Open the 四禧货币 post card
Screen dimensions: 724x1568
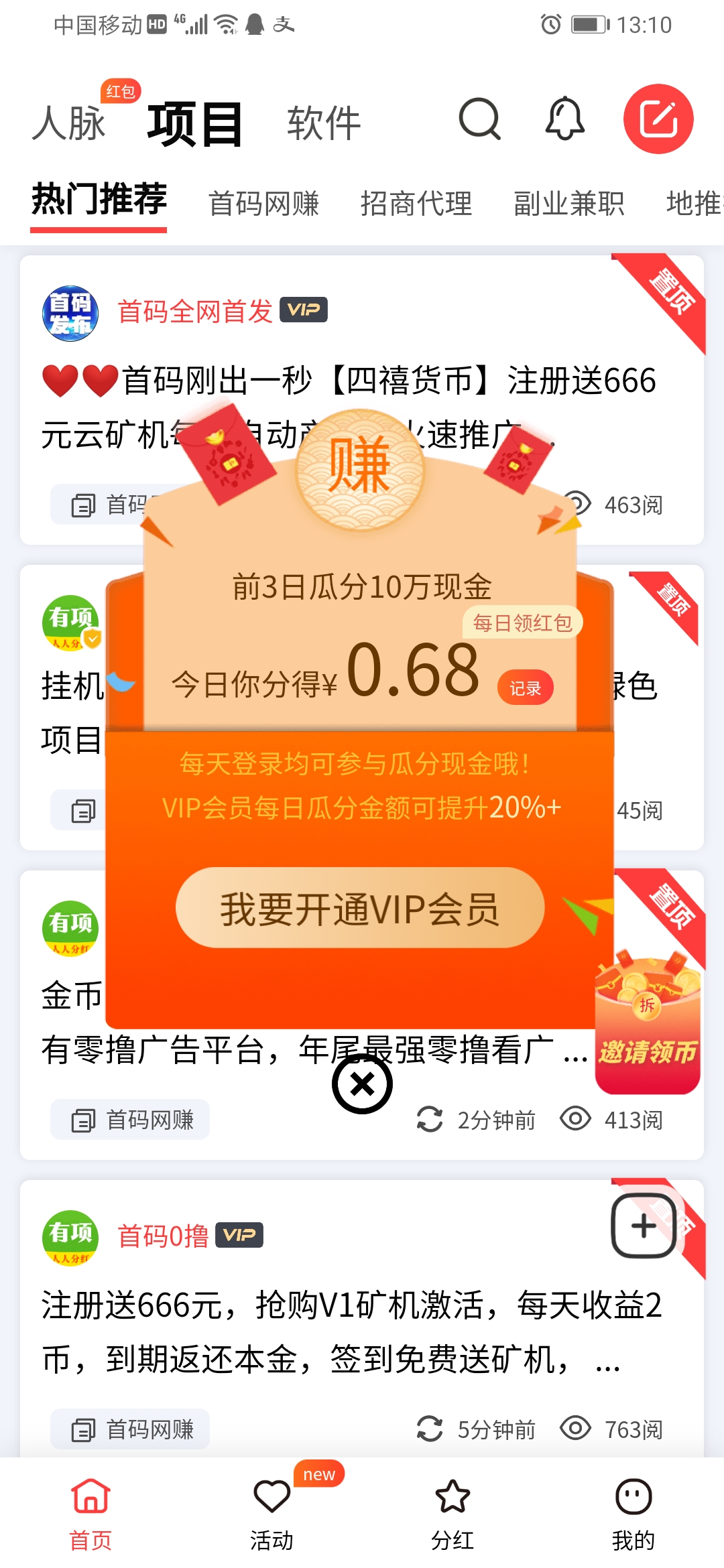point(362,400)
